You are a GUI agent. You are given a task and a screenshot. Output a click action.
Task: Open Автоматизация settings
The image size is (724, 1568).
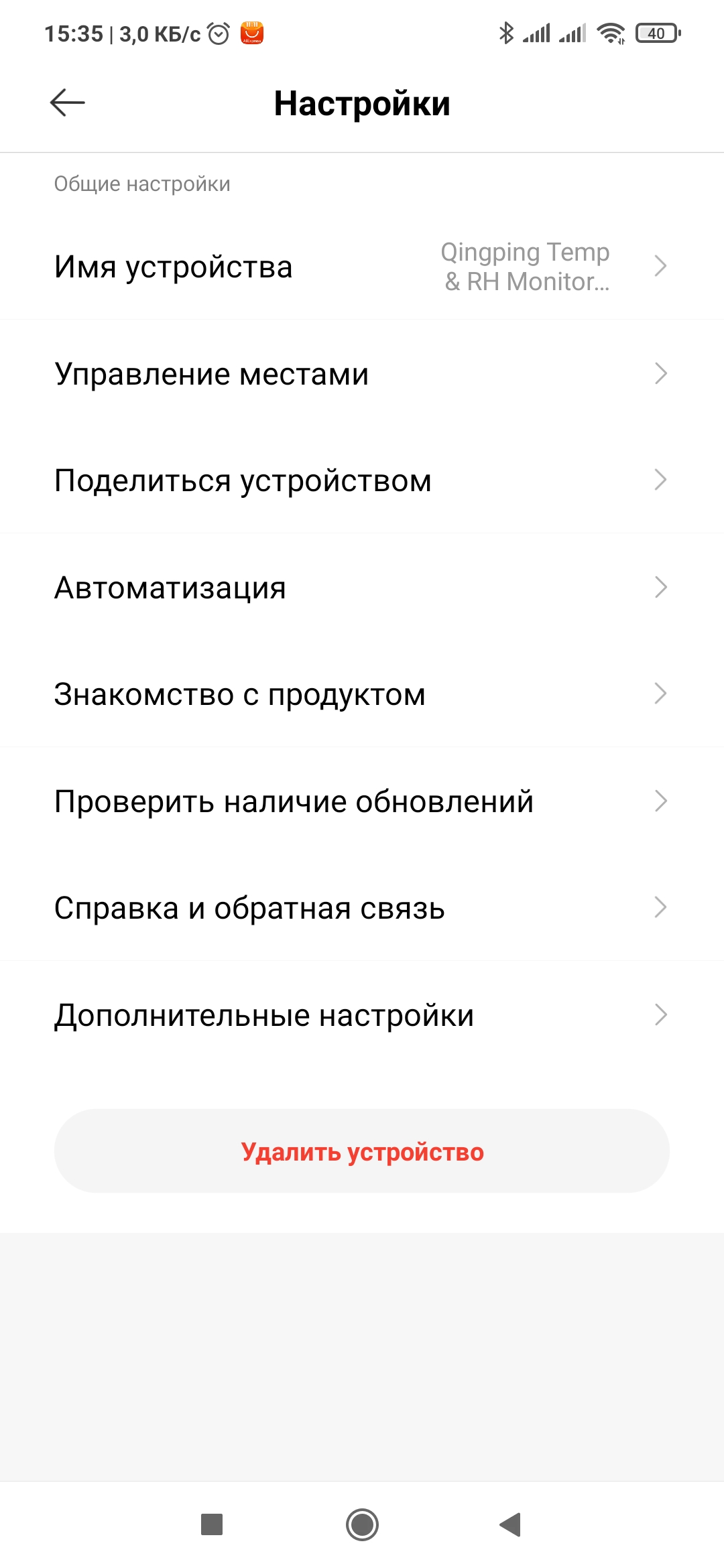[x=362, y=587]
